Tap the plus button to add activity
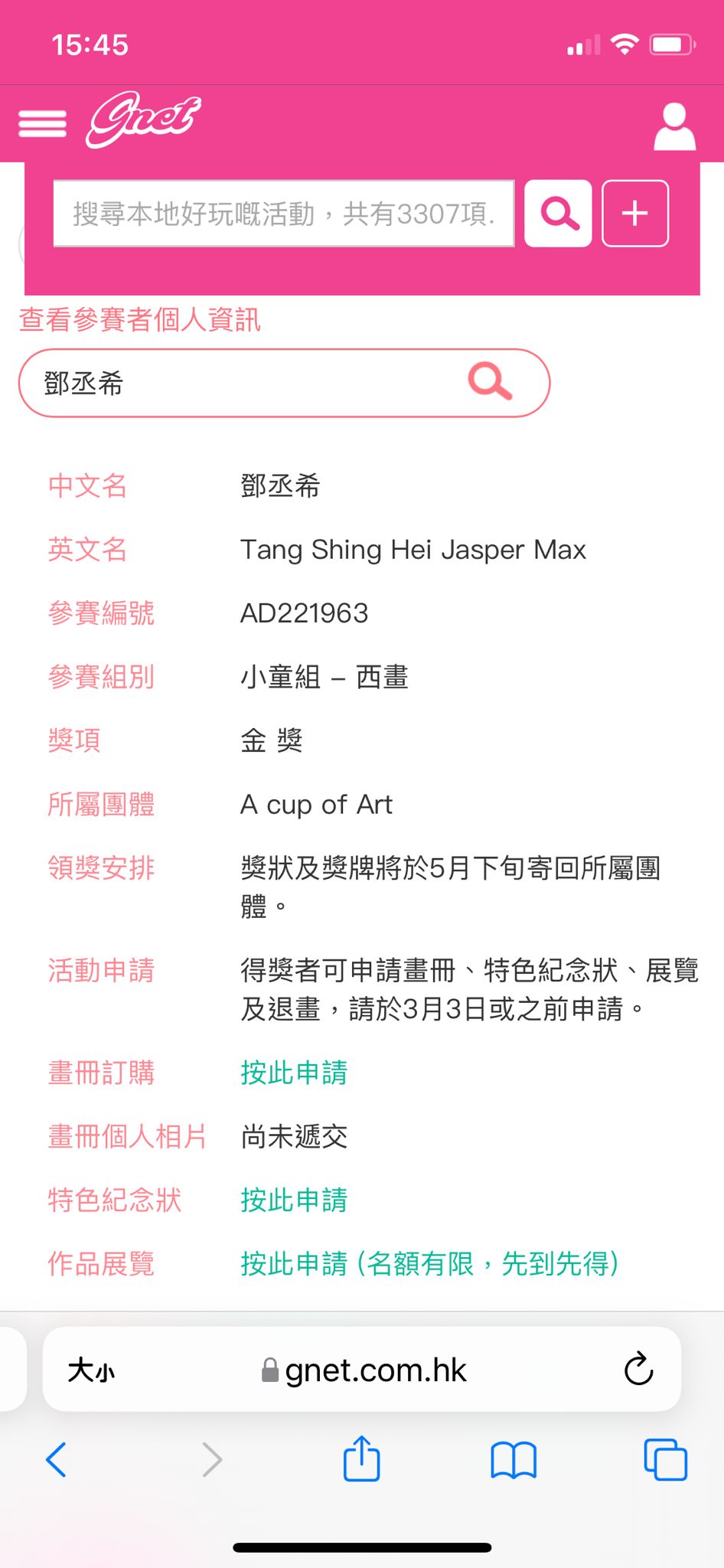The height and width of the screenshot is (1568, 724). 635,214
